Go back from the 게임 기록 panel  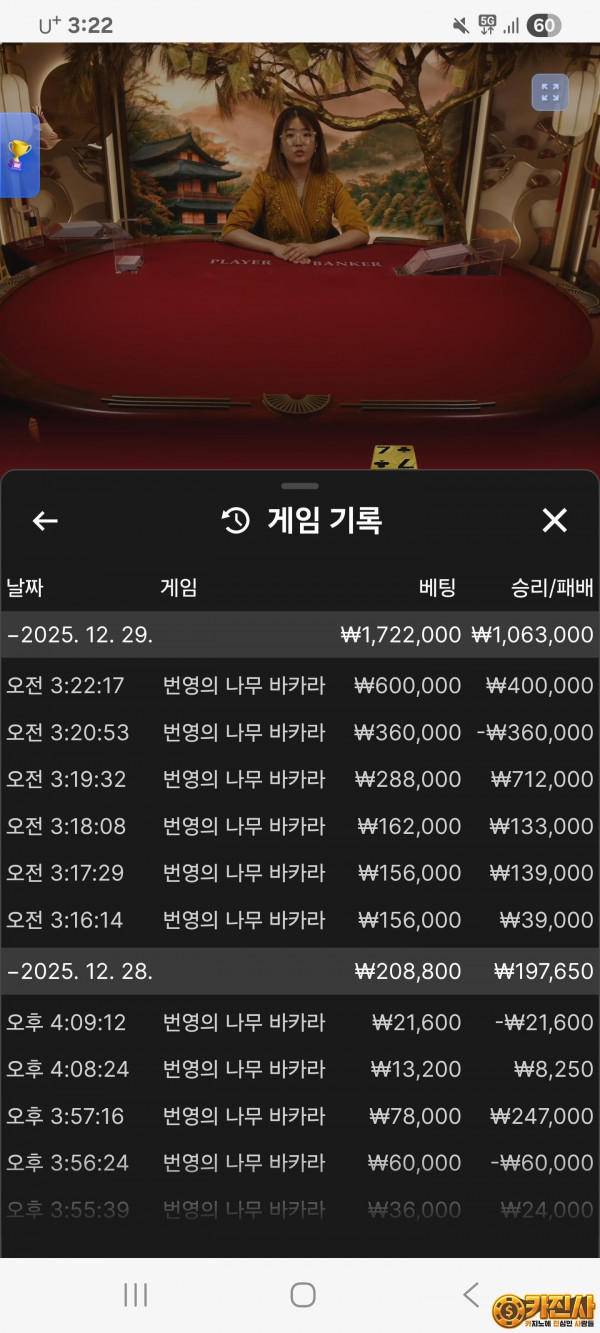click(45, 521)
